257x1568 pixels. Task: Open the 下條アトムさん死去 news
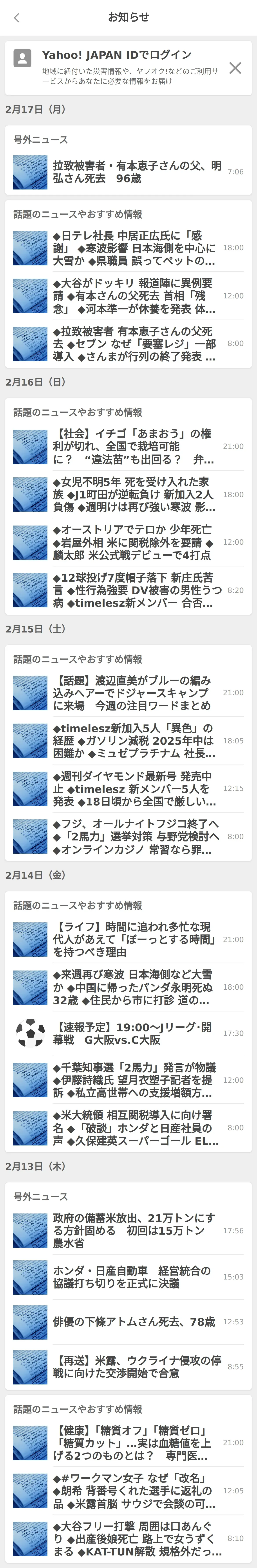click(x=134, y=1322)
